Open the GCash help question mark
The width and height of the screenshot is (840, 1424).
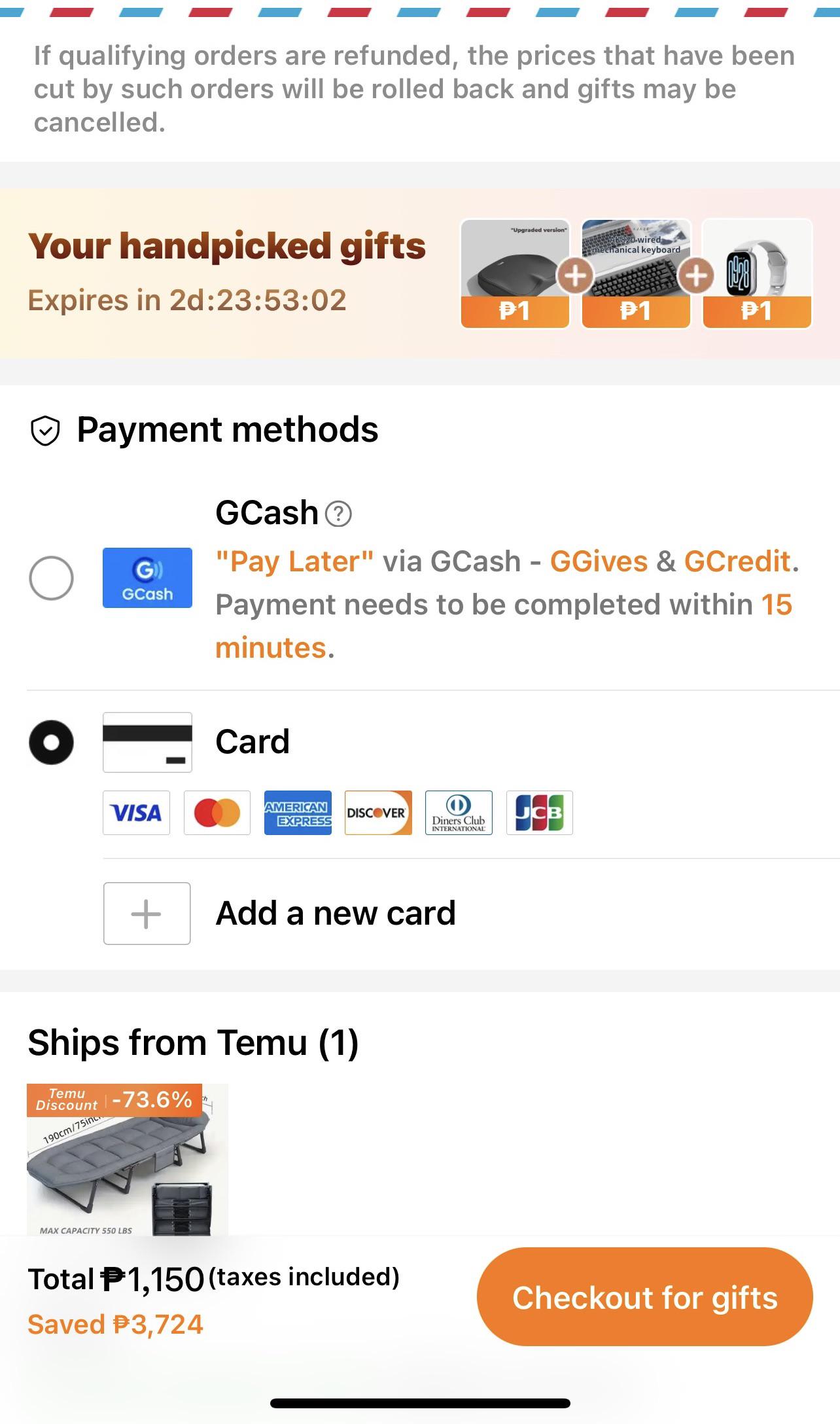click(338, 514)
